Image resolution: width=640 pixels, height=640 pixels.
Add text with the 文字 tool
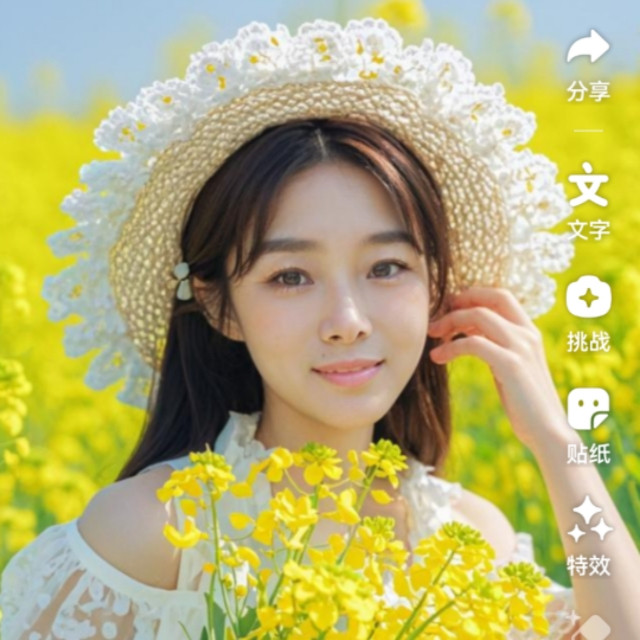click(x=588, y=186)
